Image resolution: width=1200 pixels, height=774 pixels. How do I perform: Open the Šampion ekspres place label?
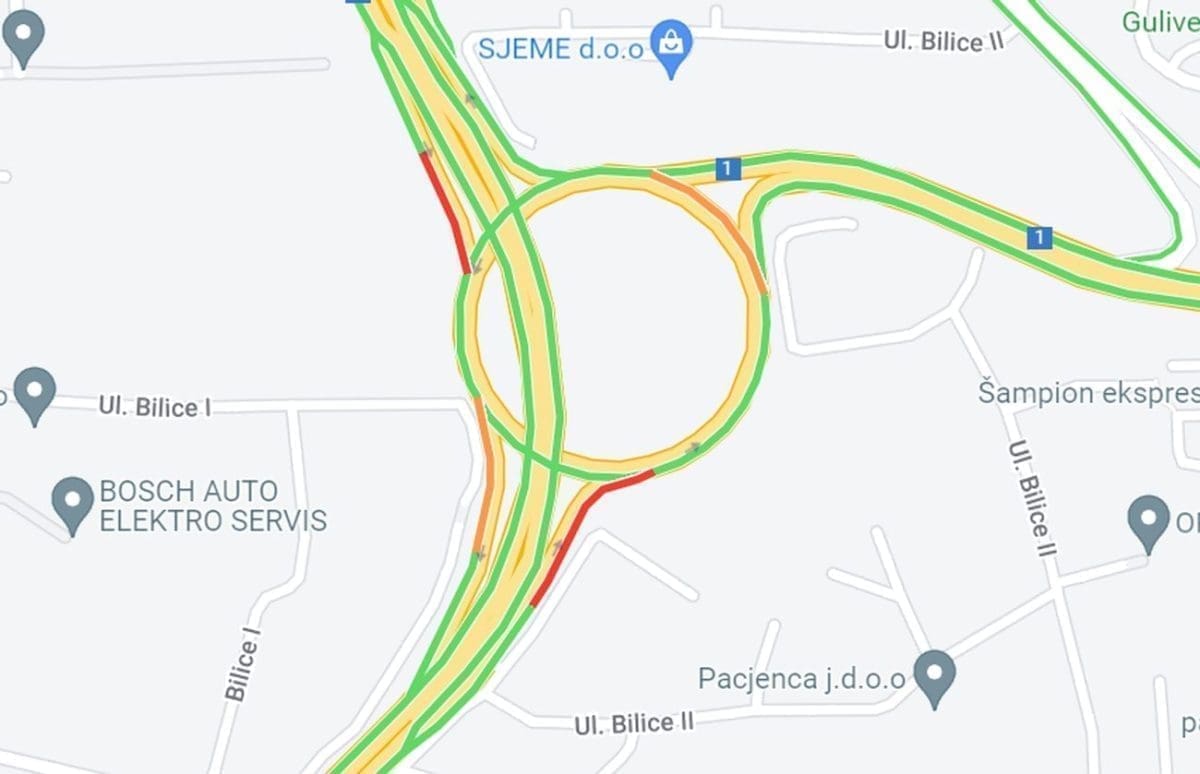click(x=1088, y=392)
